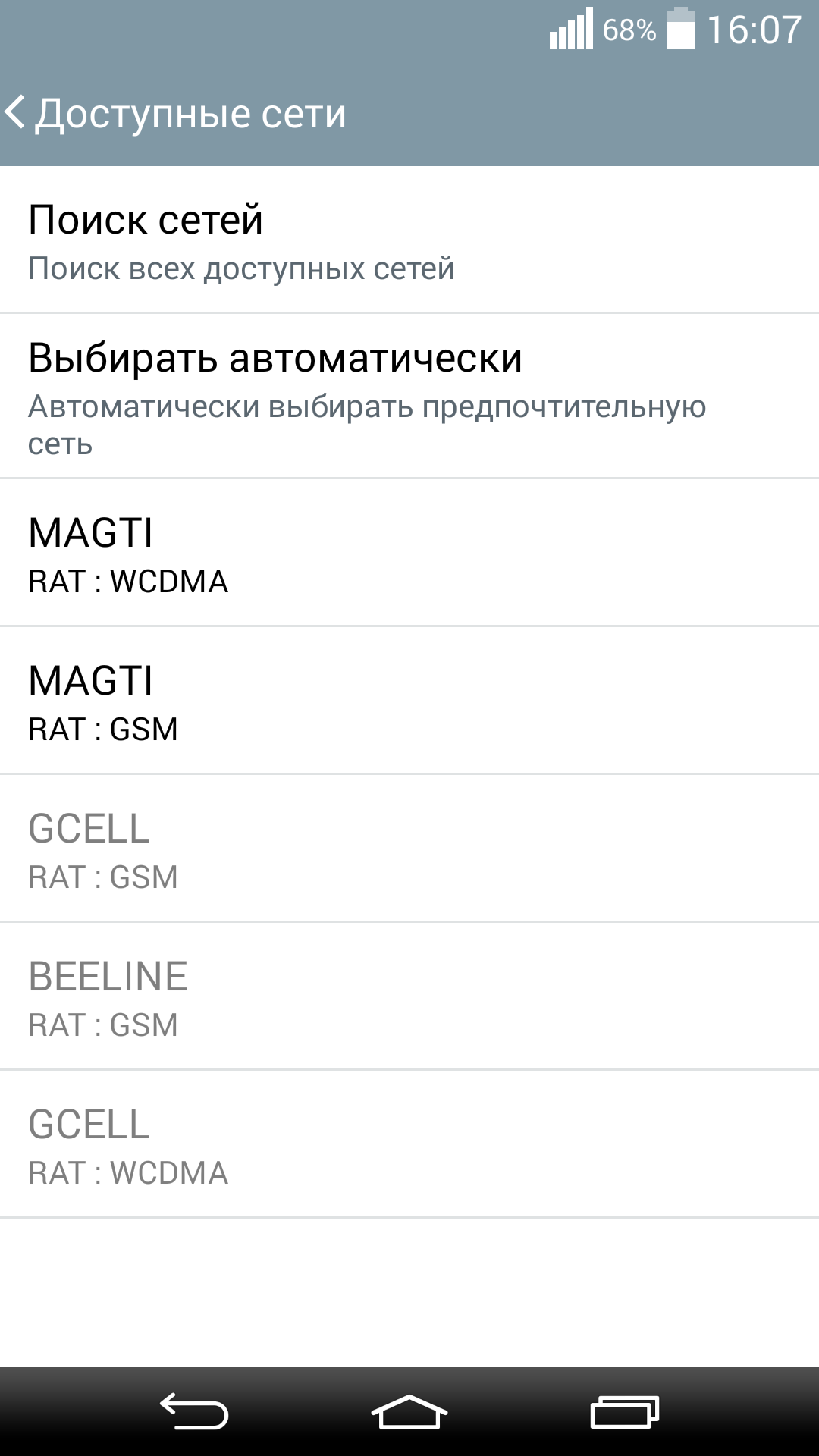Screen dimensions: 819x1456
Task: Choose MAGTI network with RAT WCDMA
Action: (409, 554)
